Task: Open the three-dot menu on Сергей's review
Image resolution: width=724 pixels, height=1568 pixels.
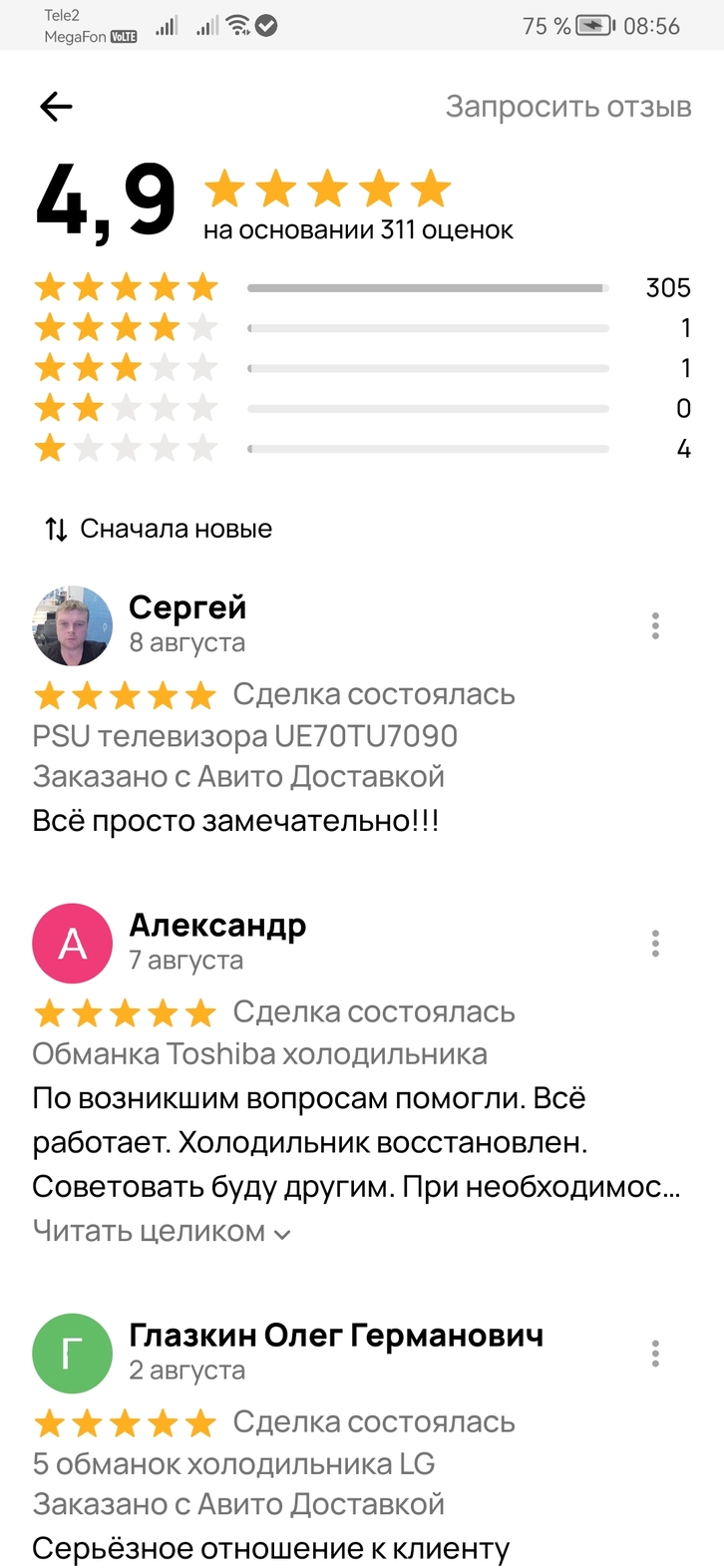Action: 655,625
